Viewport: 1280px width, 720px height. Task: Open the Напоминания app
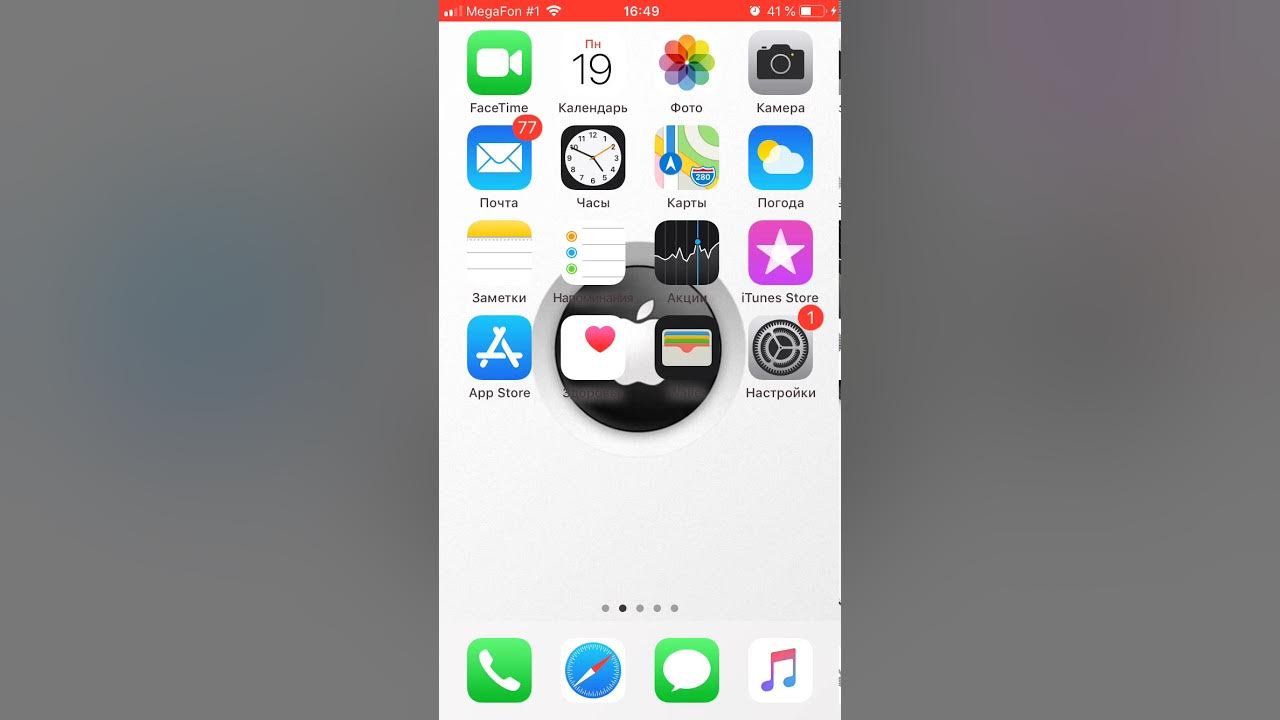coord(593,253)
